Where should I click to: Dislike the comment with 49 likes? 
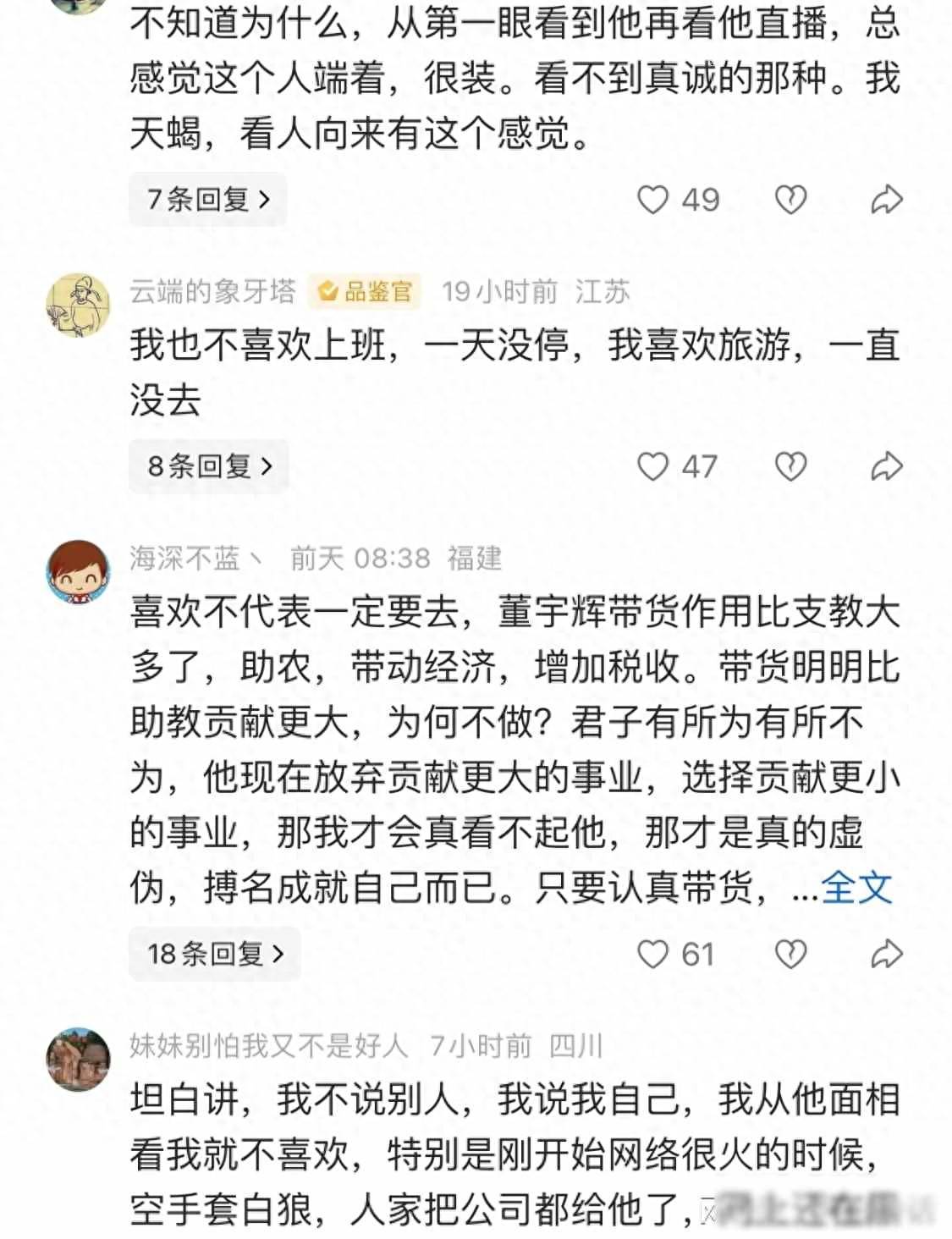[790, 200]
